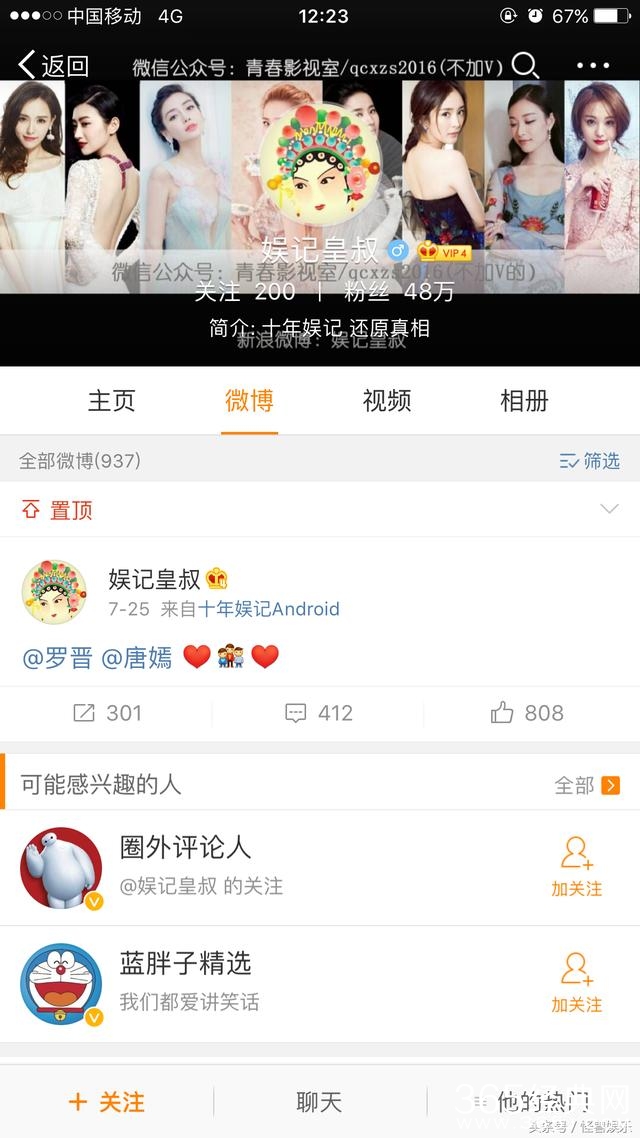Follow 蓝胖子精选 with 加关注

(576, 983)
